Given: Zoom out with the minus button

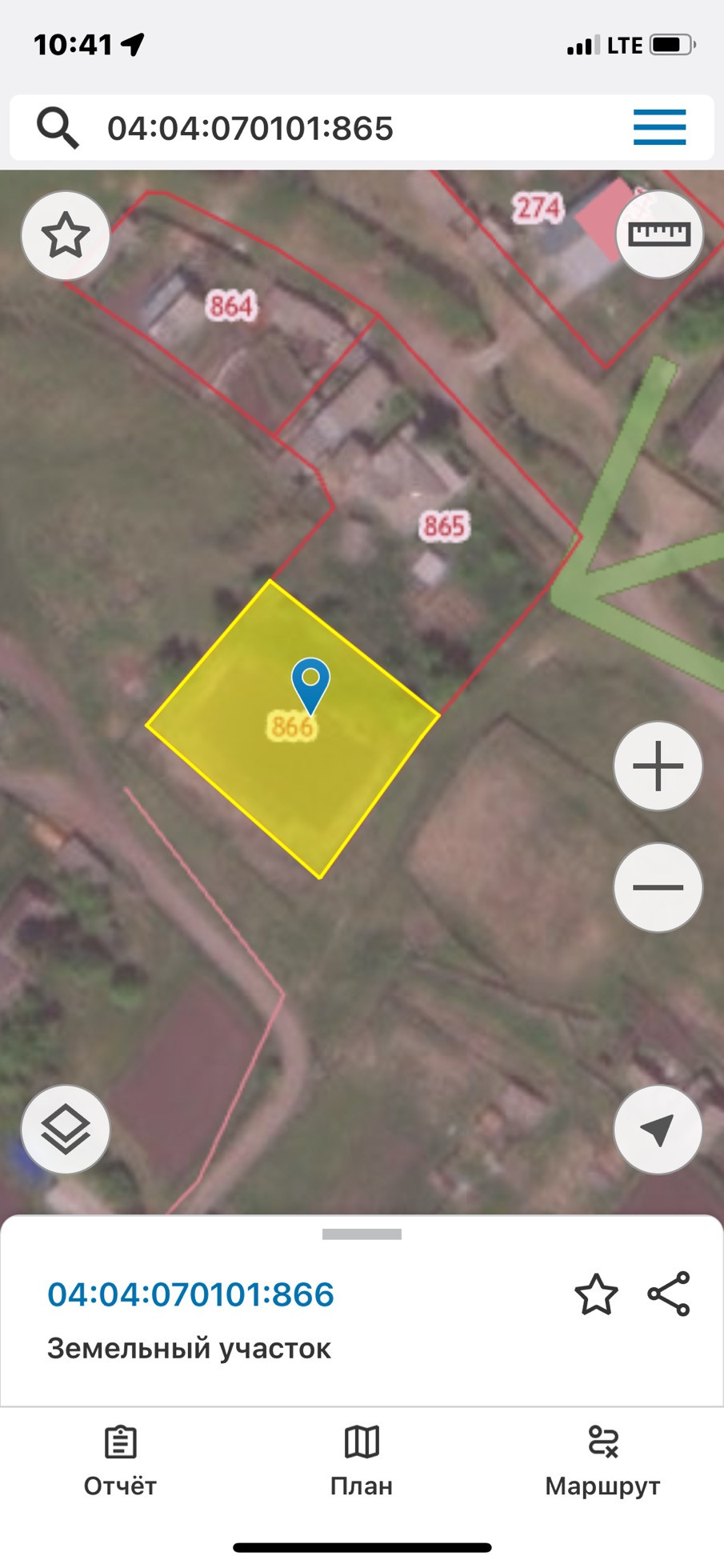Looking at the screenshot, I should (x=658, y=887).
